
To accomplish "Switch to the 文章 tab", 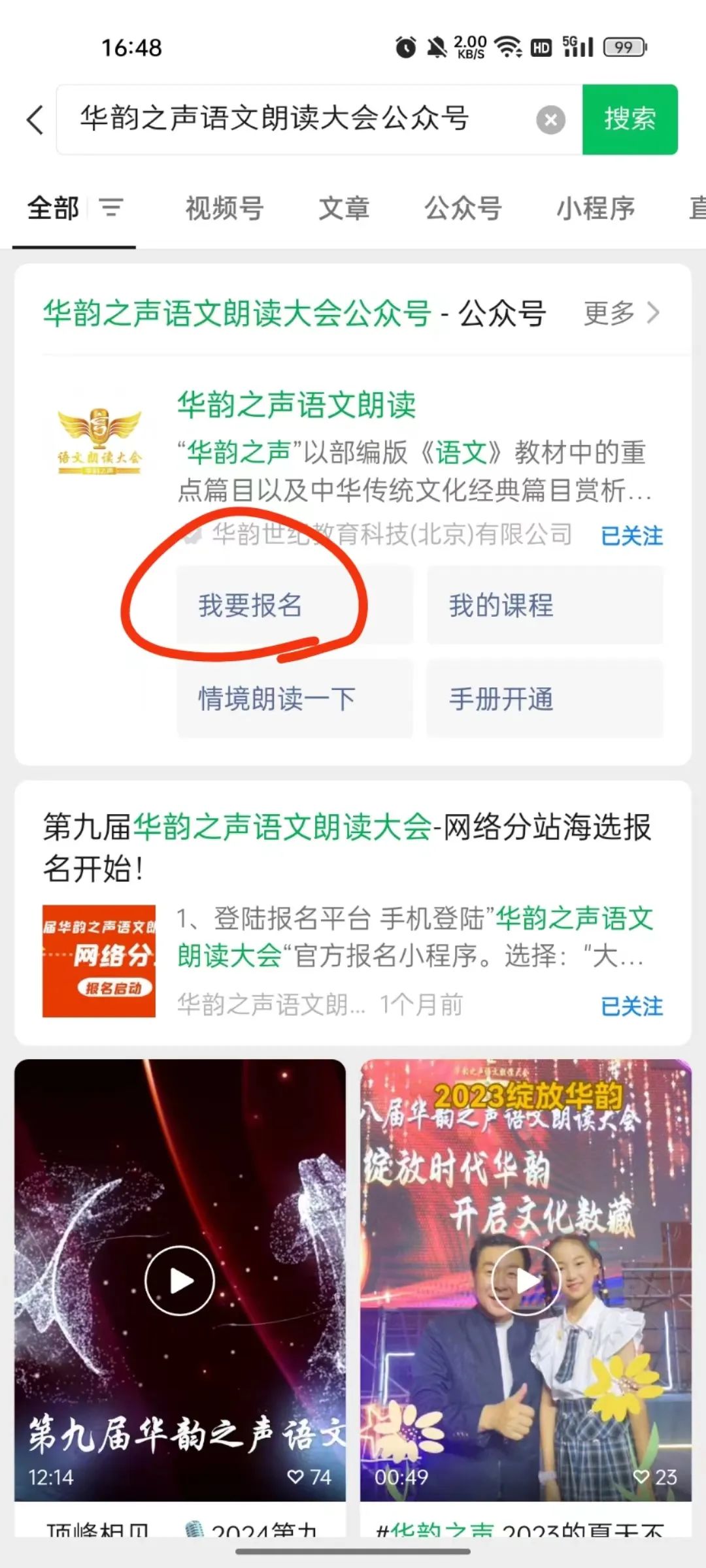I will pyautogui.click(x=344, y=208).
